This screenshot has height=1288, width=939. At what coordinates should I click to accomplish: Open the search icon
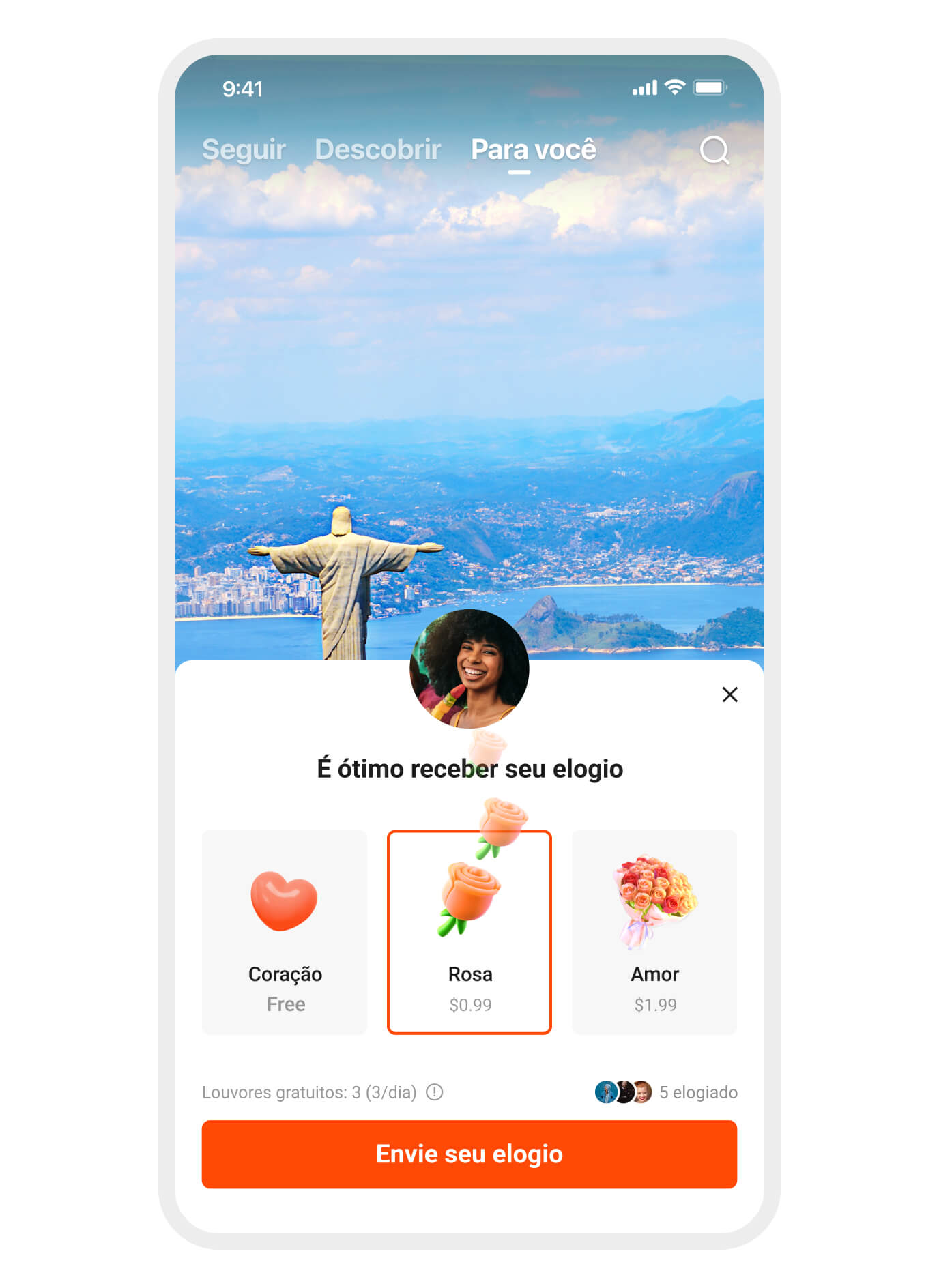(714, 150)
